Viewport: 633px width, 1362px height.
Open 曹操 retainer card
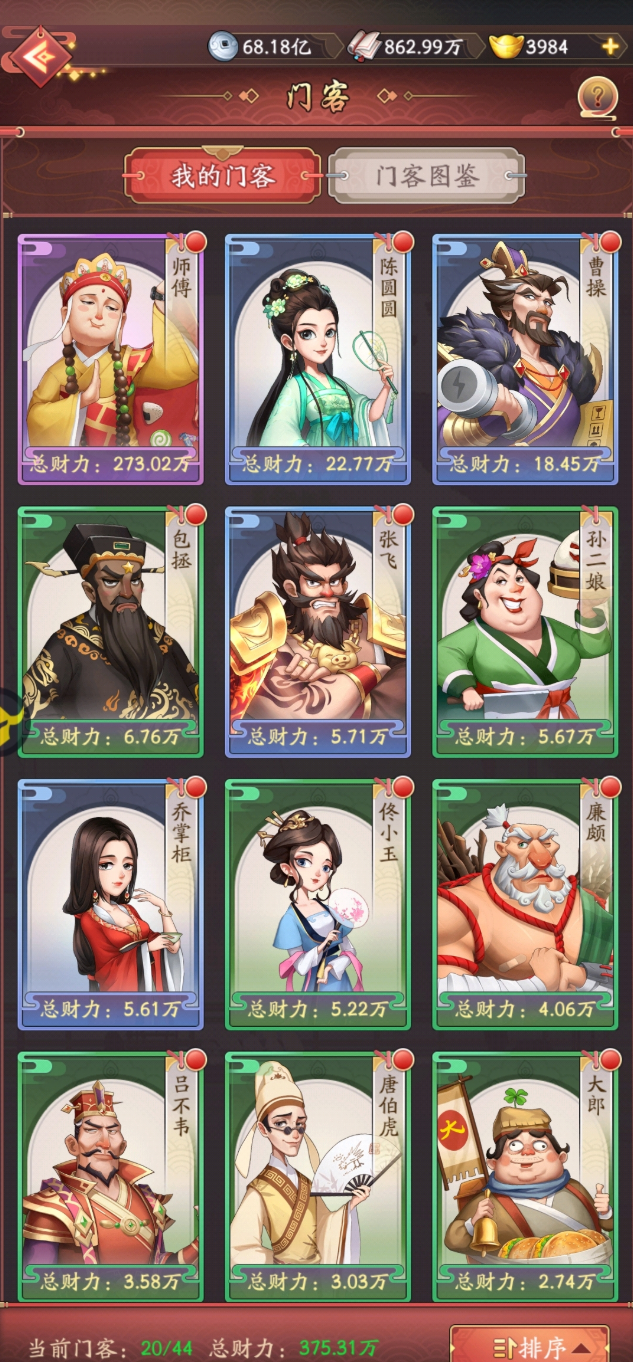(x=525, y=358)
